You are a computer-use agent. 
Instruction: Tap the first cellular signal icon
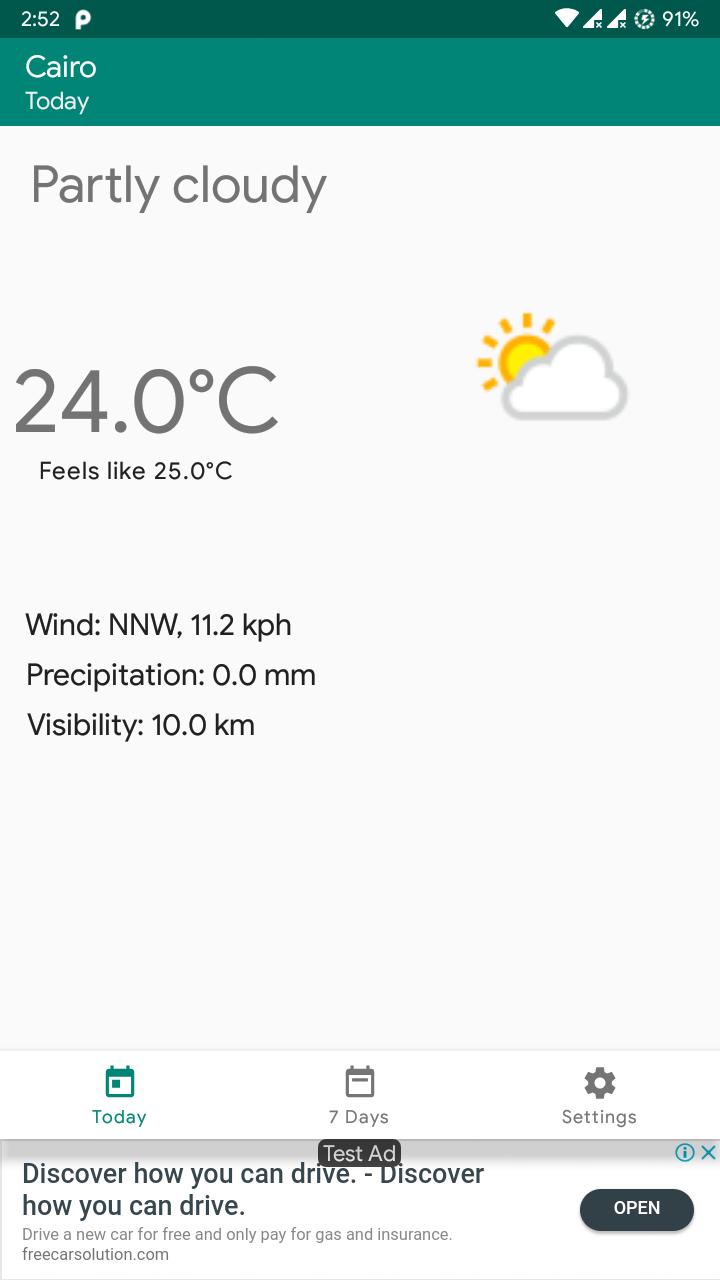[592, 18]
